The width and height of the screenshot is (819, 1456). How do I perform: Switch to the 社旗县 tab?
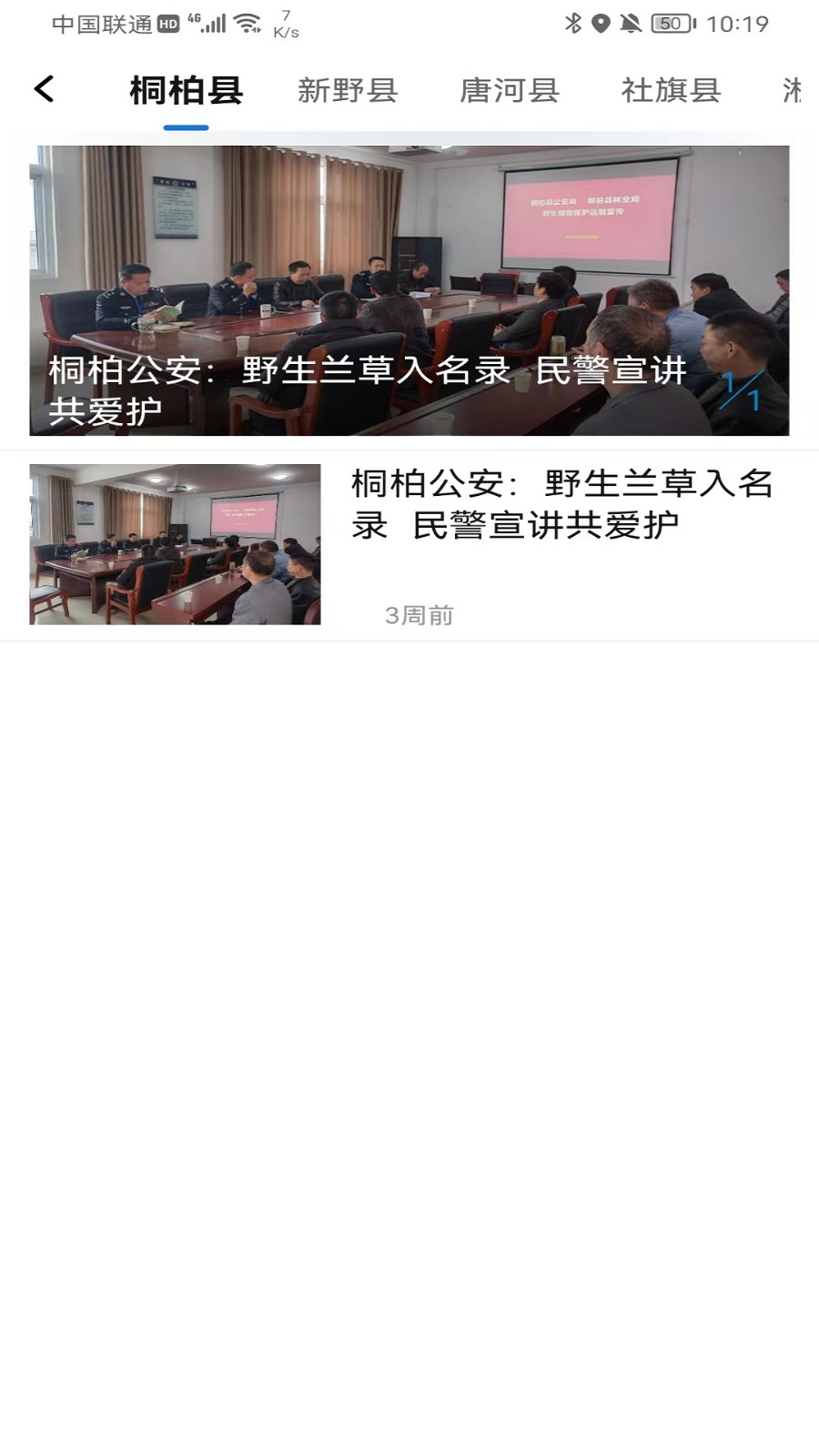[672, 91]
